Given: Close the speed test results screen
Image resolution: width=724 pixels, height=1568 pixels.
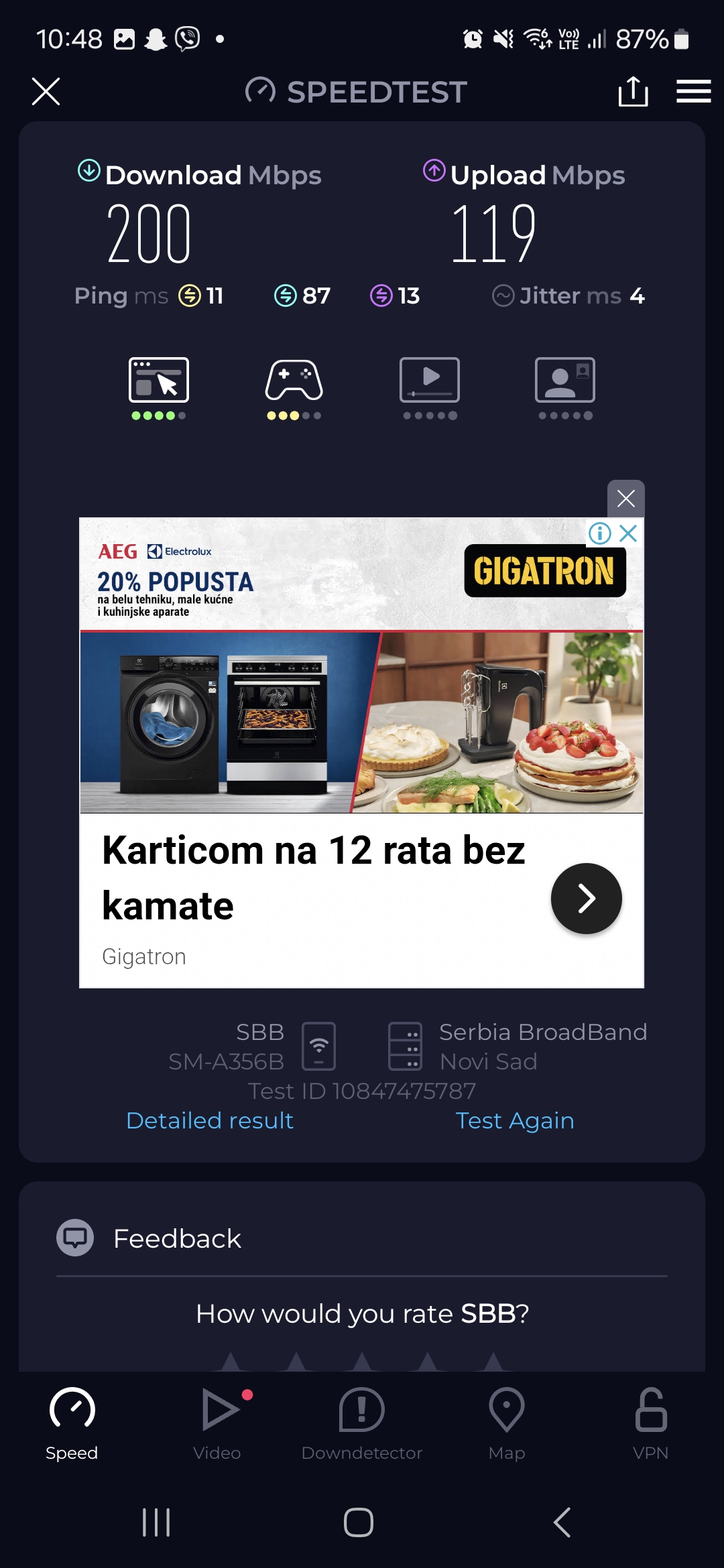Looking at the screenshot, I should (46, 92).
